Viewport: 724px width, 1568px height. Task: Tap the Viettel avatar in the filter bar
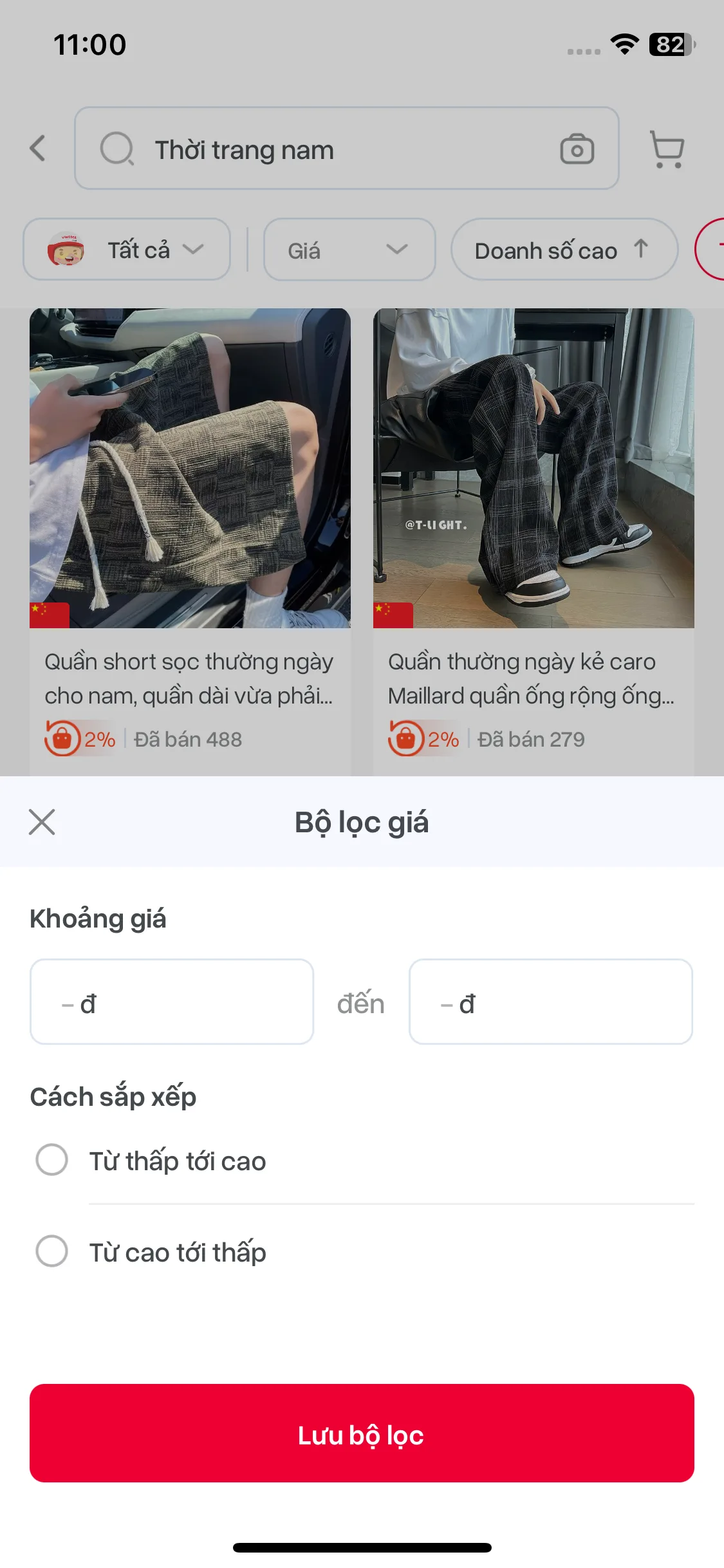(x=66, y=250)
